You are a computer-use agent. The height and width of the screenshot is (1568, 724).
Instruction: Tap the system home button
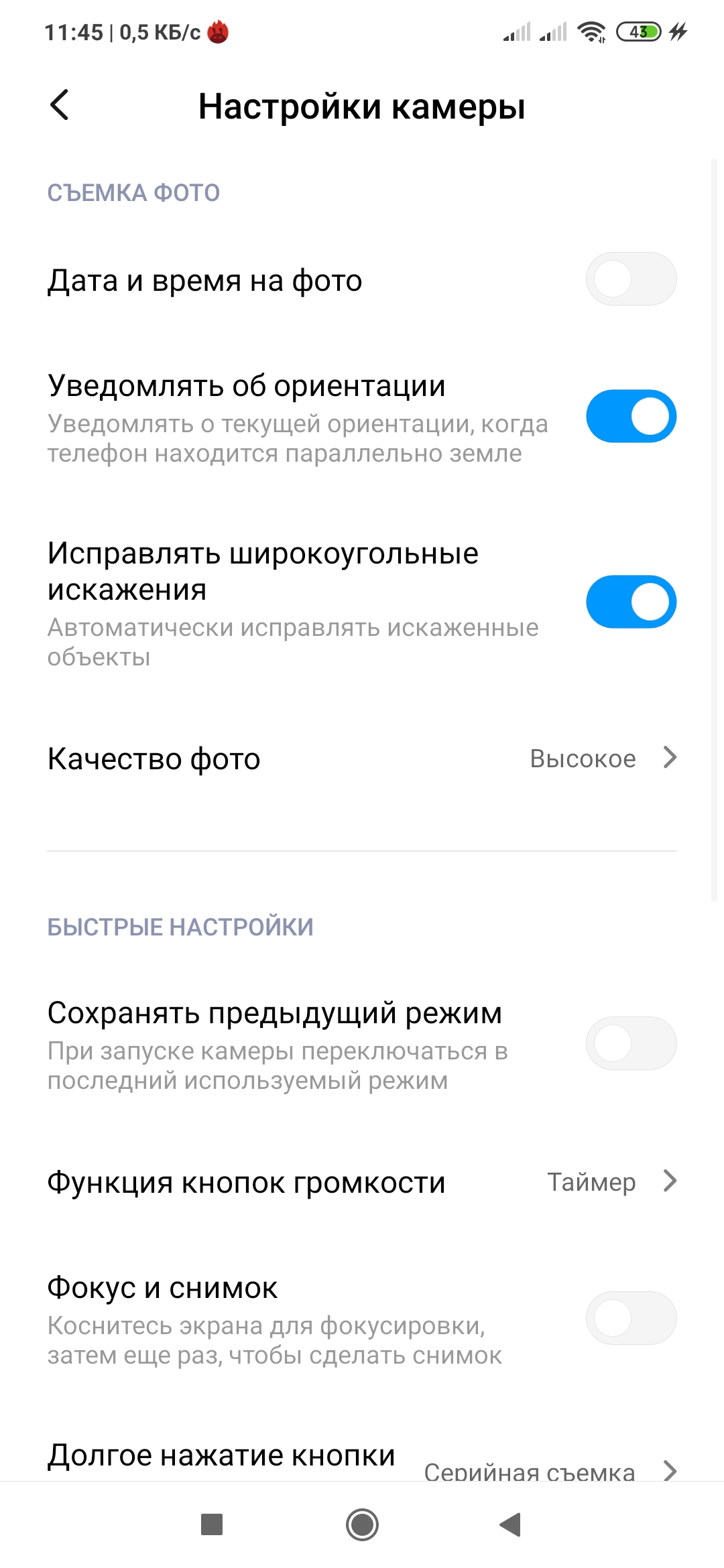pos(362,1525)
